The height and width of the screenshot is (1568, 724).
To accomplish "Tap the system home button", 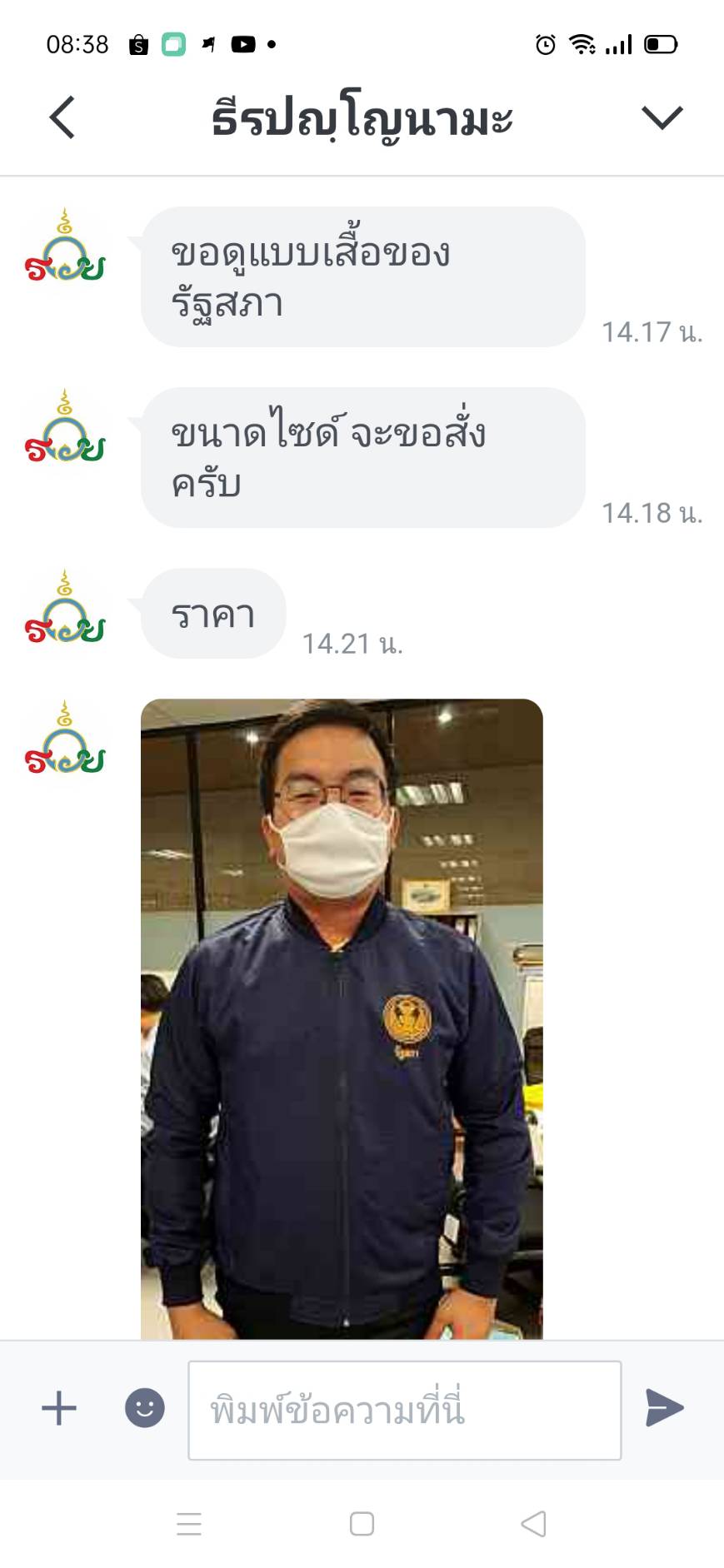I will [362, 1524].
